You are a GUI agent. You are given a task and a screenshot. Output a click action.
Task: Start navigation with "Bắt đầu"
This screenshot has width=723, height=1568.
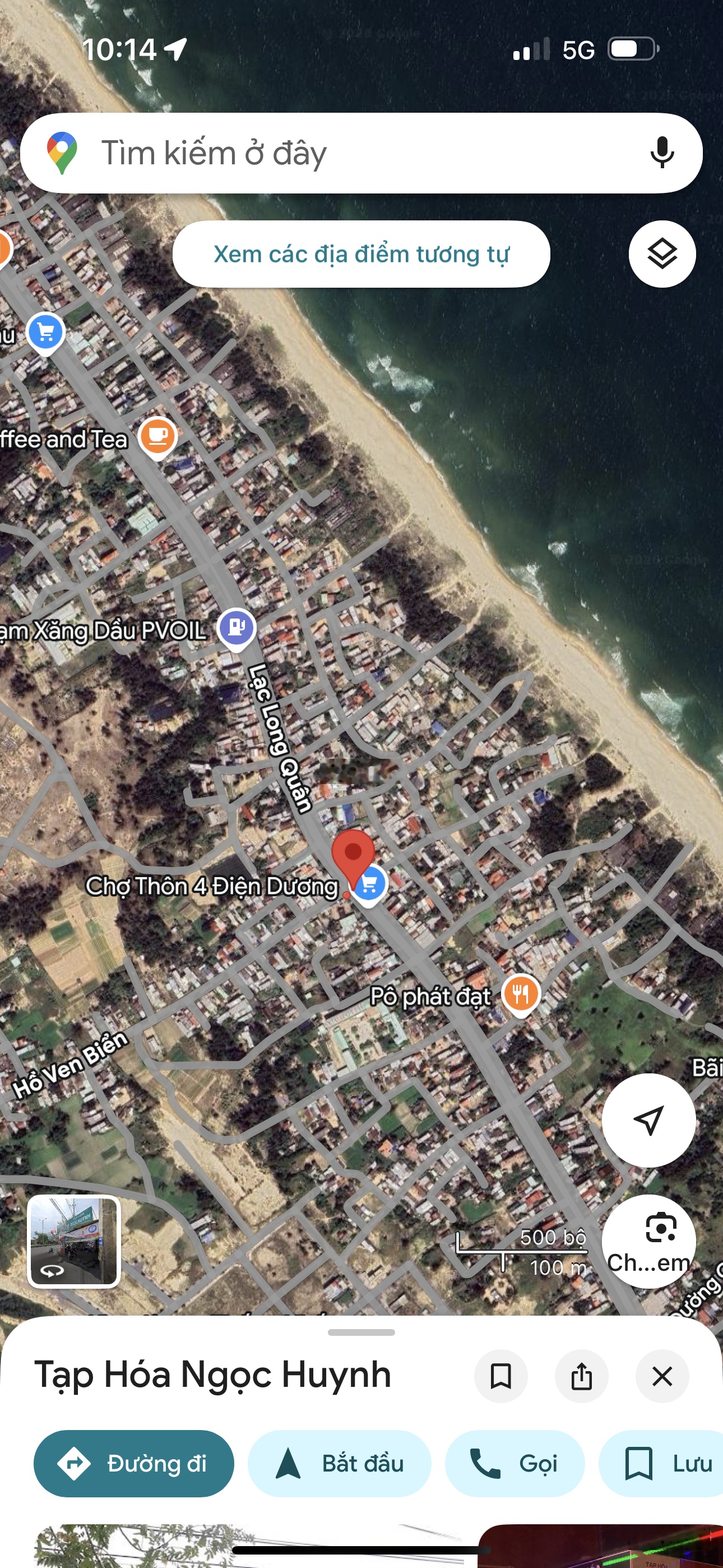coord(340,1463)
